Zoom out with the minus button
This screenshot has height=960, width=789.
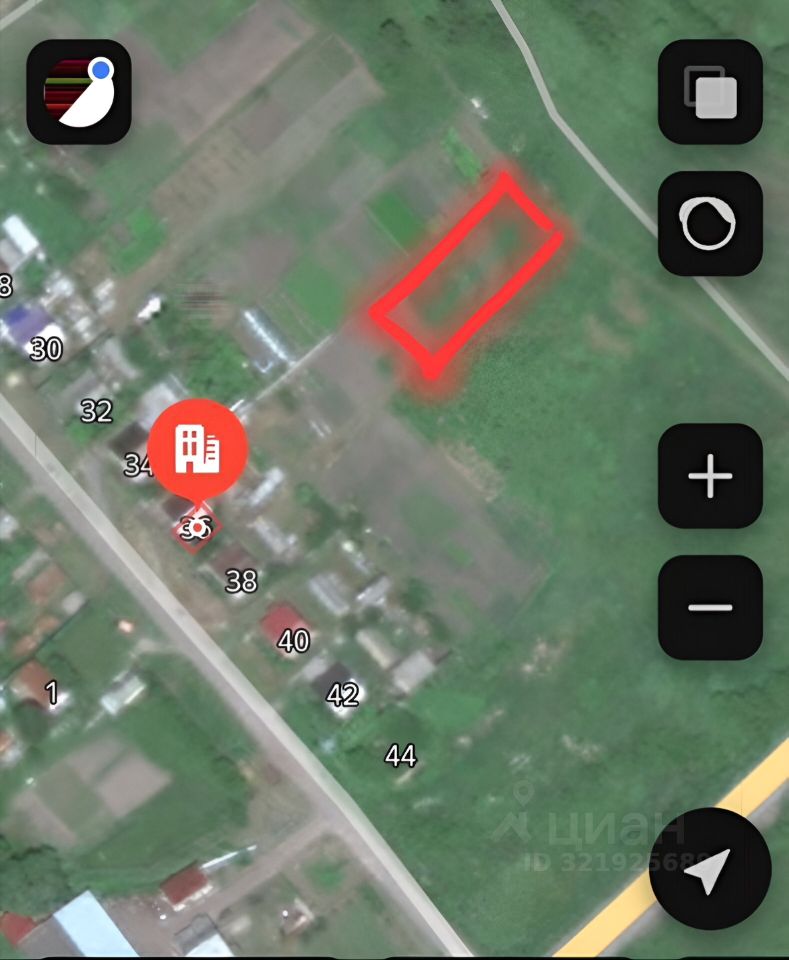pyautogui.click(x=710, y=607)
